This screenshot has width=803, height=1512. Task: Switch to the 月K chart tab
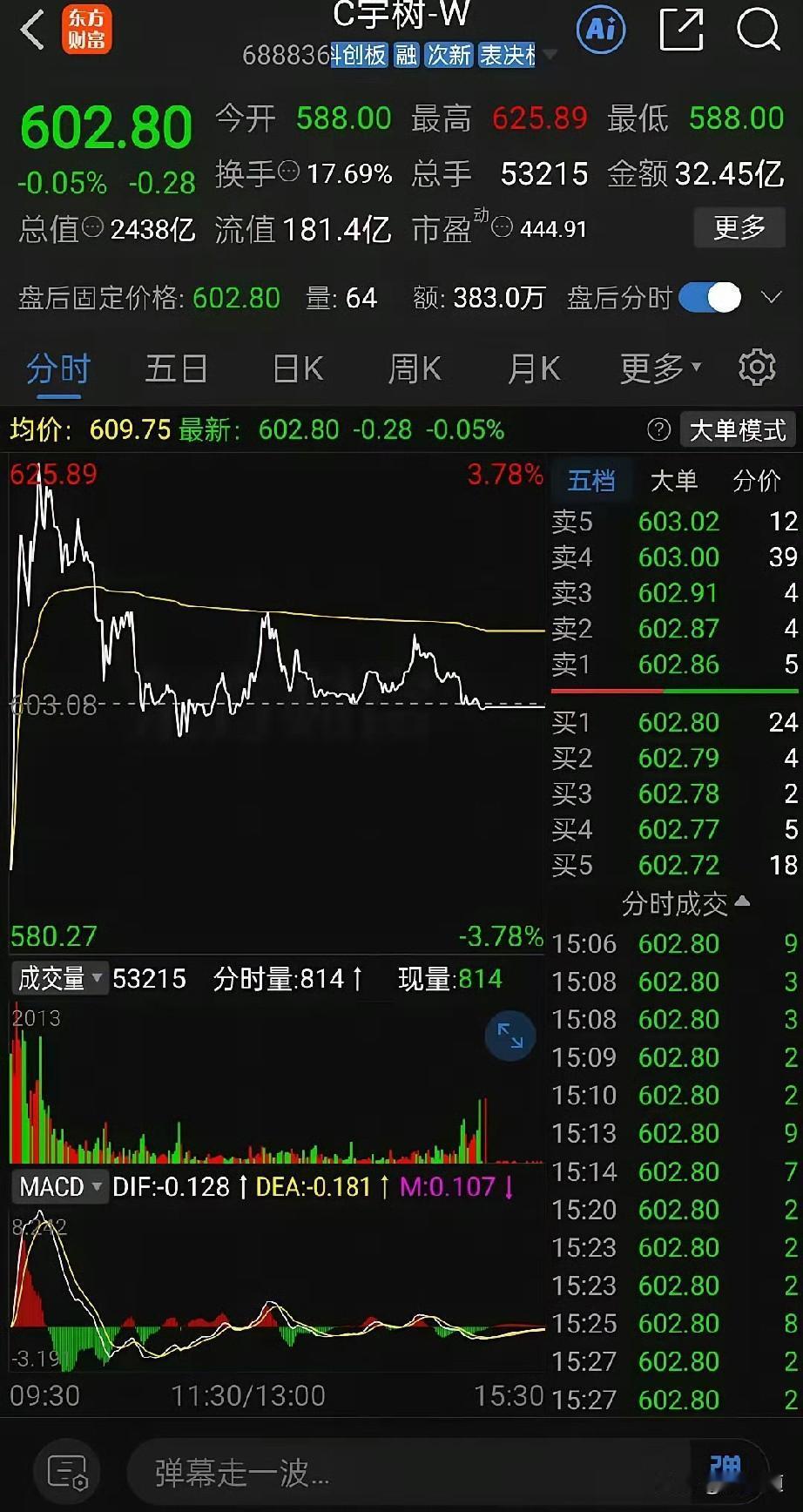click(x=534, y=368)
